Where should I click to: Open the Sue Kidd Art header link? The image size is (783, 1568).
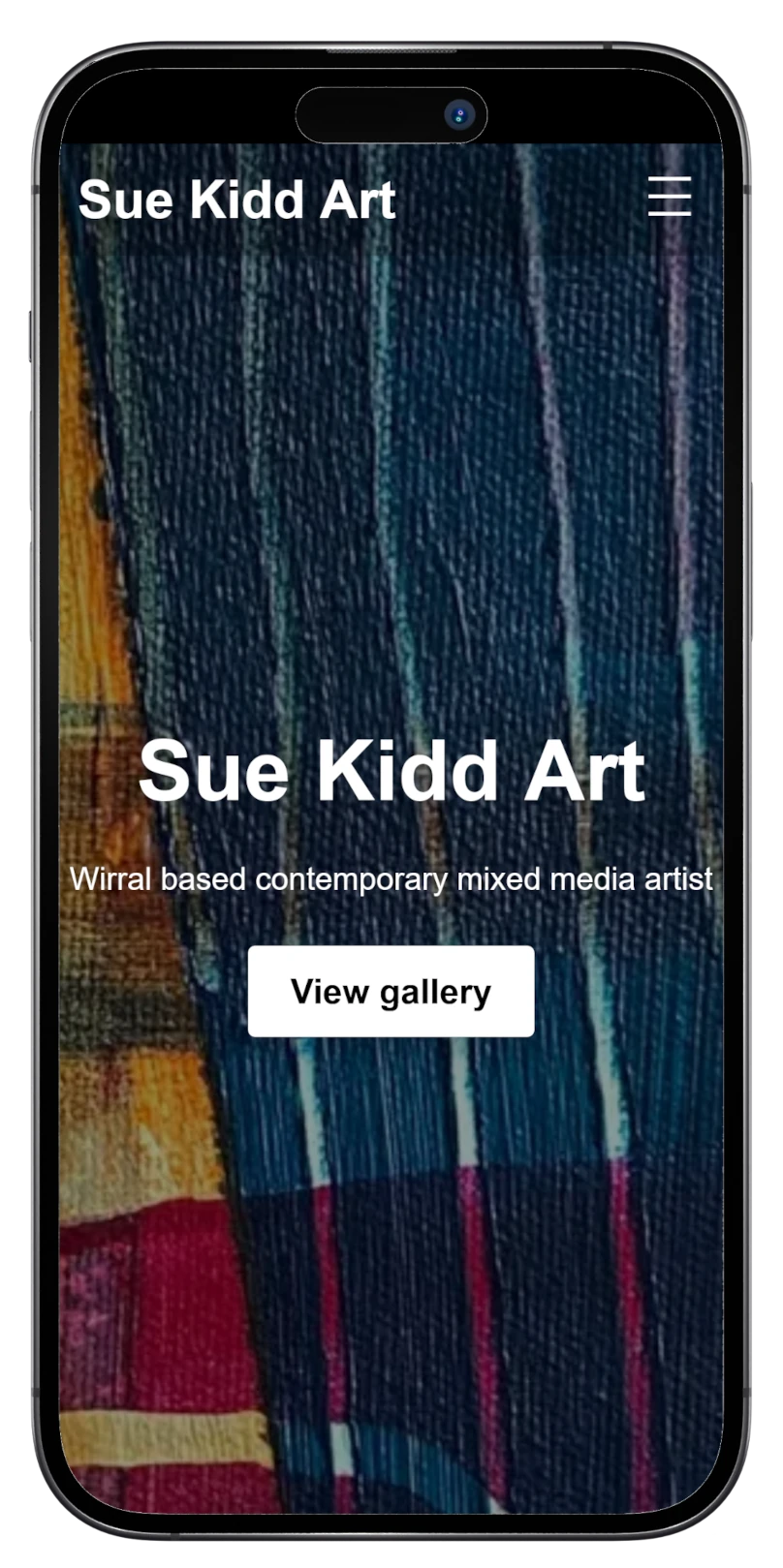coord(236,200)
